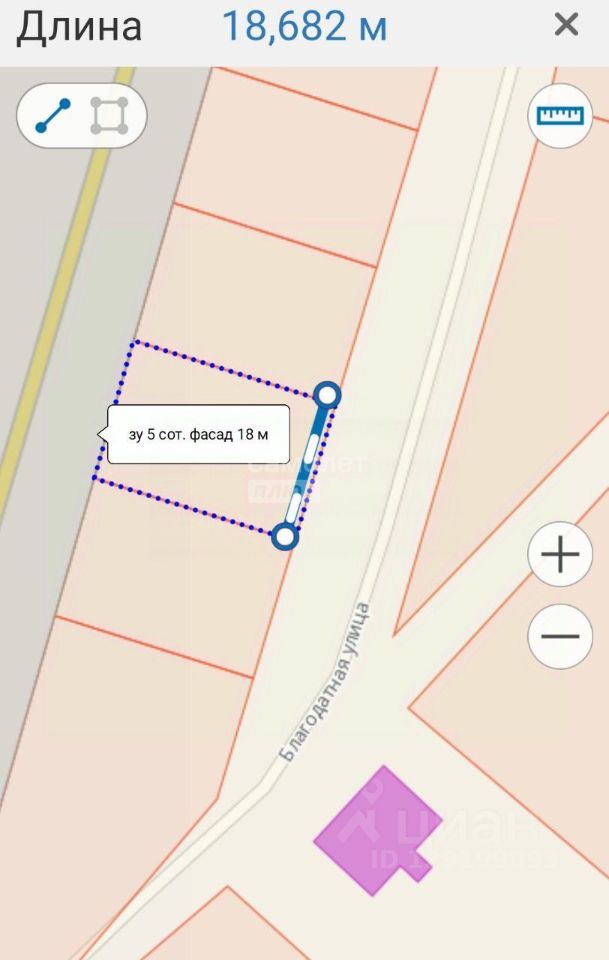
Task: Select the line distance measuring mode
Action: click(x=52, y=116)
